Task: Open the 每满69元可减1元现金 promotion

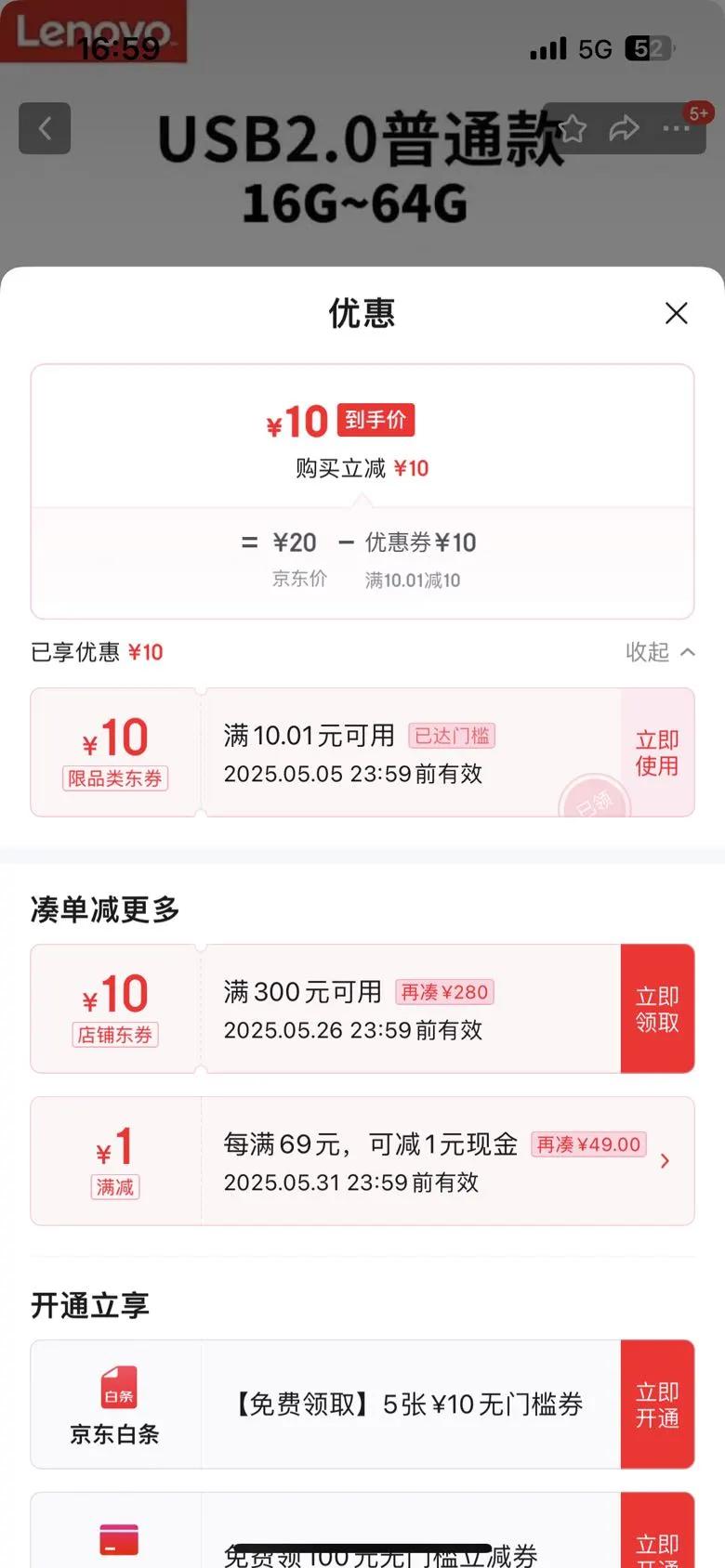Action: pos(362,1161)
